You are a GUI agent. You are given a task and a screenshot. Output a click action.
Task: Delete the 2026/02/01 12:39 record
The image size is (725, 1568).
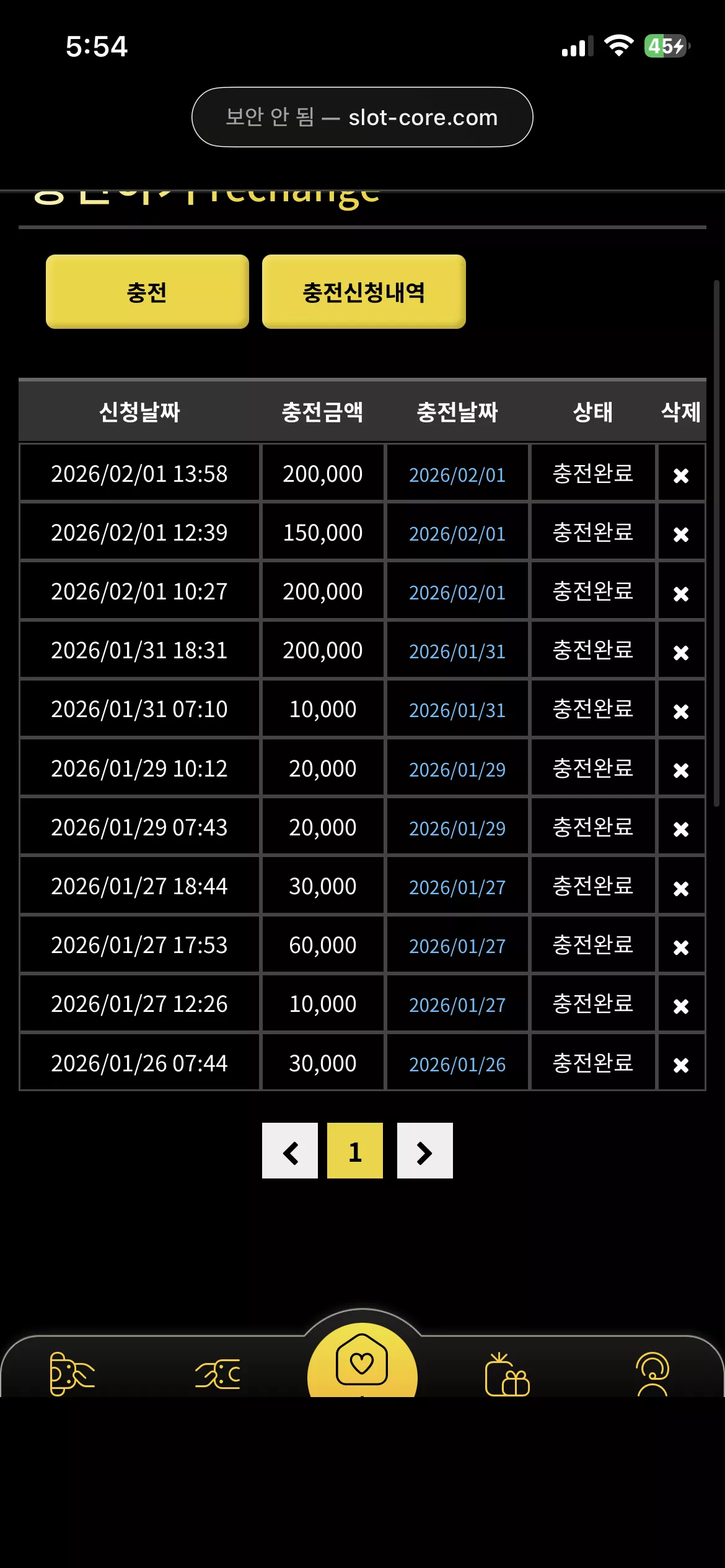coord(681,534)
